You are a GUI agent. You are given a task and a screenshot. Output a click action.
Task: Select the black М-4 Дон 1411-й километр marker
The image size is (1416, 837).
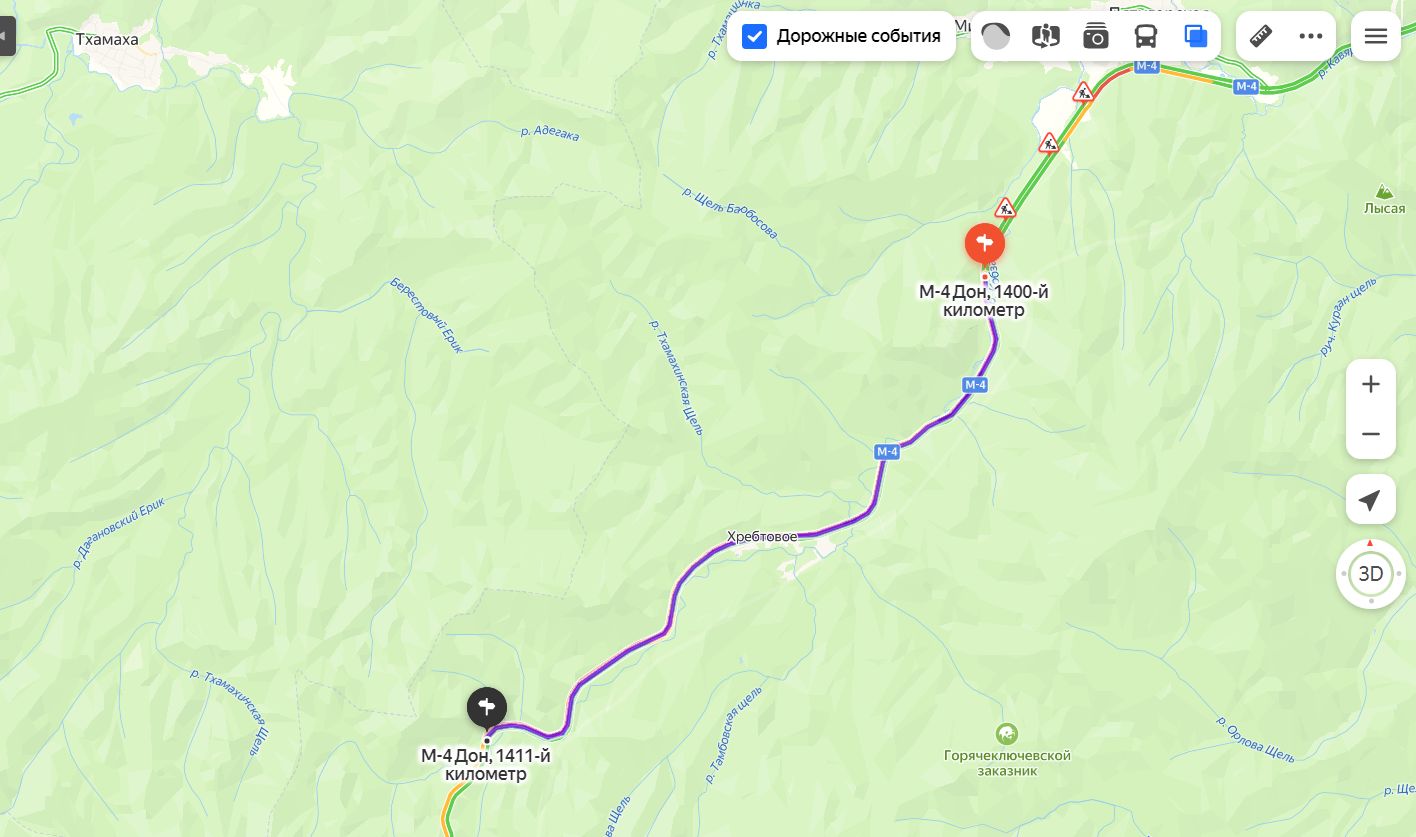(x=487, y=707)
